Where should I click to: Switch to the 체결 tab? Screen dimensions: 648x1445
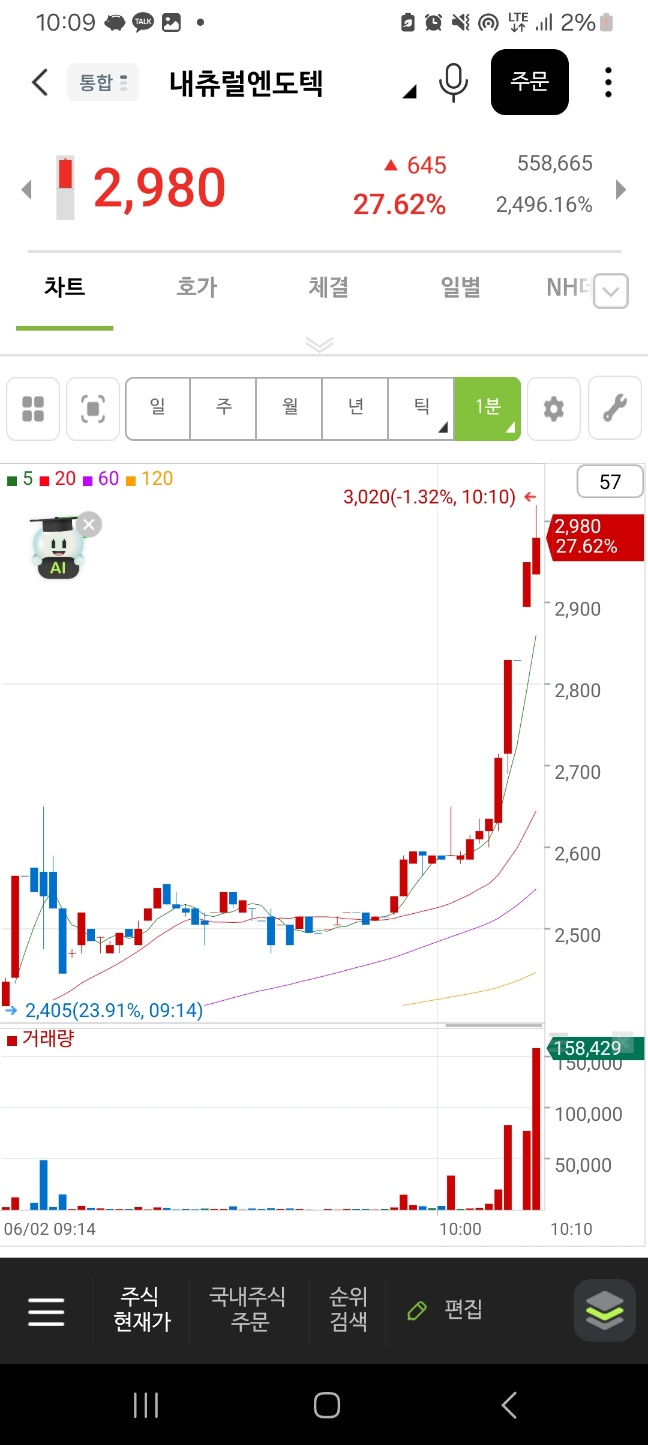tap(328, 288)
